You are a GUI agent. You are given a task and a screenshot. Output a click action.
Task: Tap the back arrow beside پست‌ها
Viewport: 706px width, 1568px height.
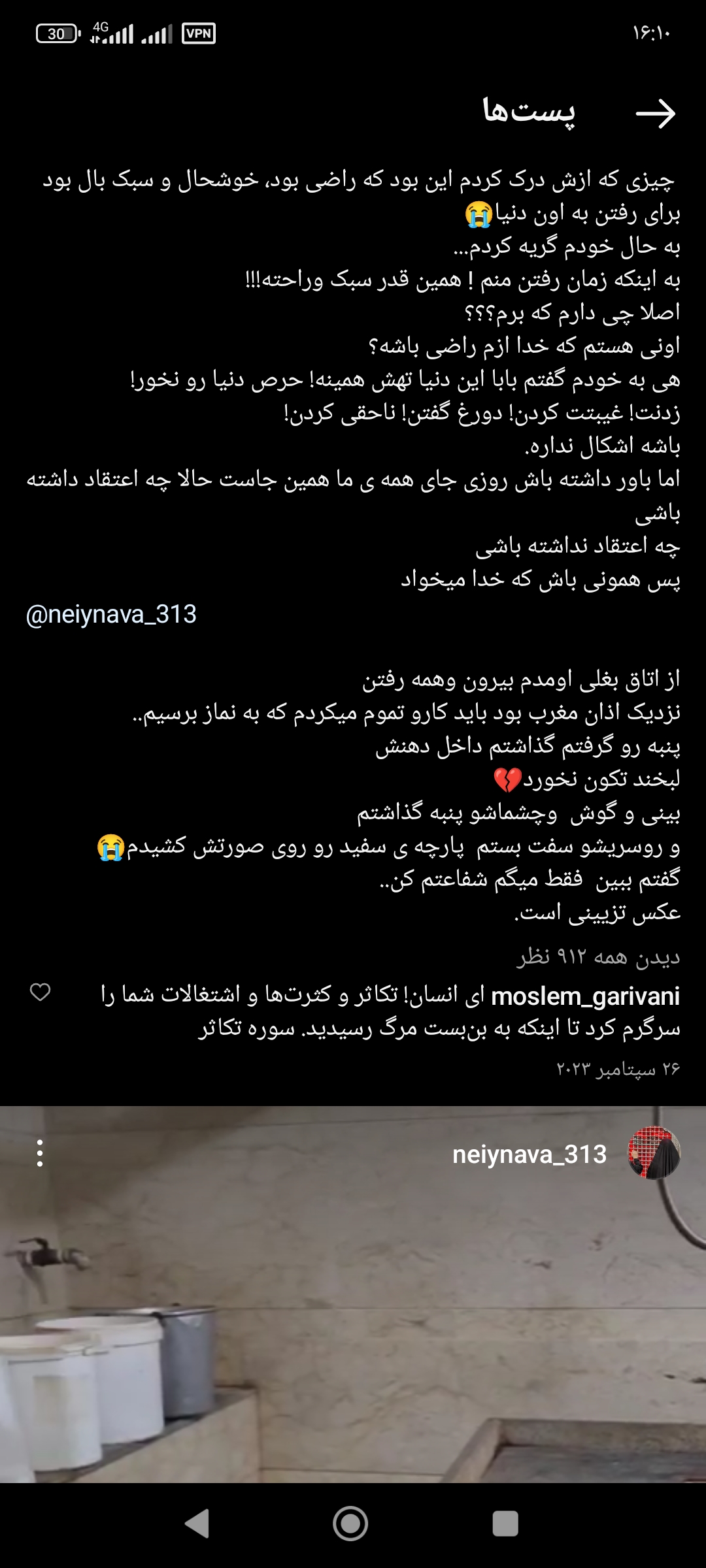[655, 114]
